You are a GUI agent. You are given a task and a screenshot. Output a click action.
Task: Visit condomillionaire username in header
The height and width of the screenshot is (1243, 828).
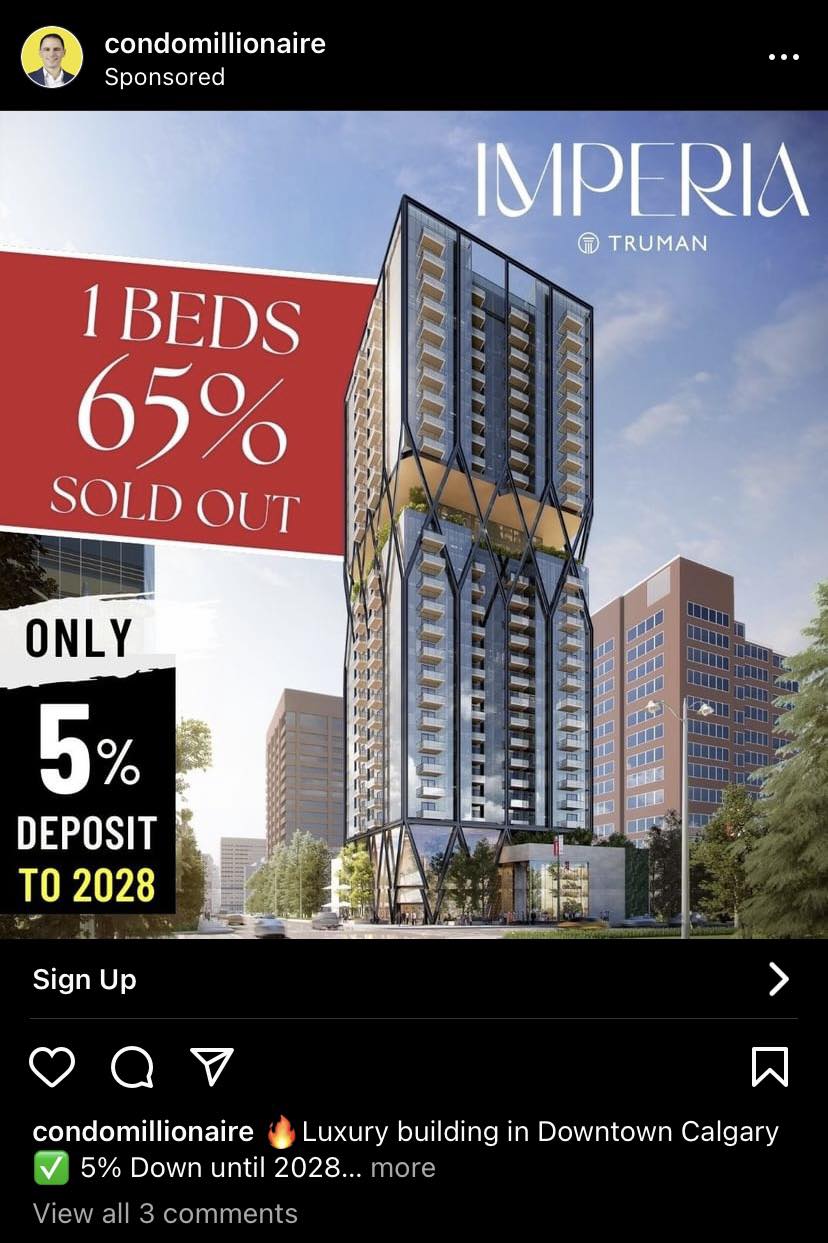tap(215, 43)
